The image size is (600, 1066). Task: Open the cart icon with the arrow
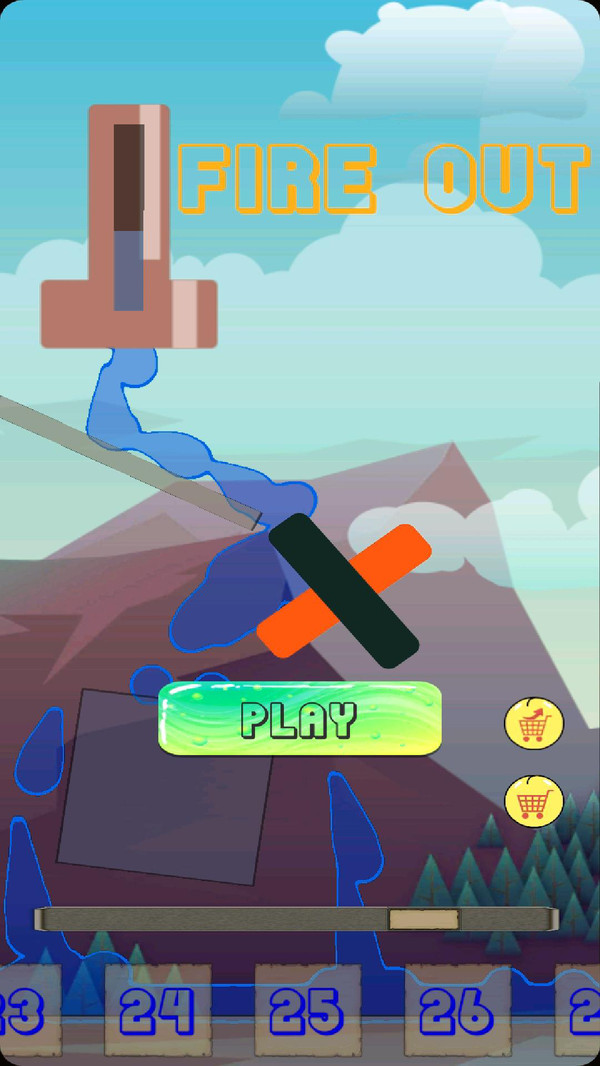coord(533,723)
